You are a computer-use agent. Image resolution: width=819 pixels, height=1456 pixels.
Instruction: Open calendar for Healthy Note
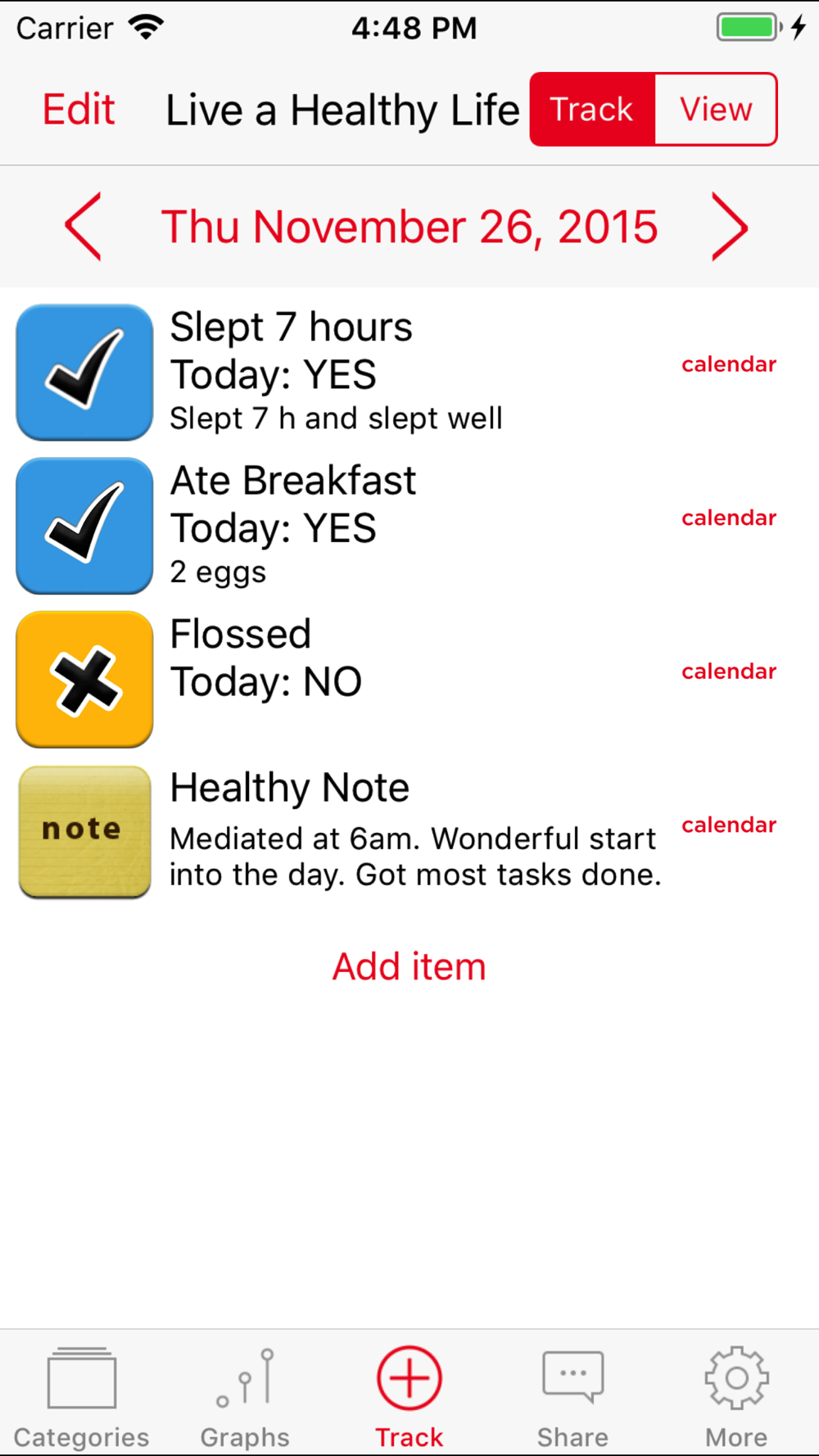tap(729, 825)
